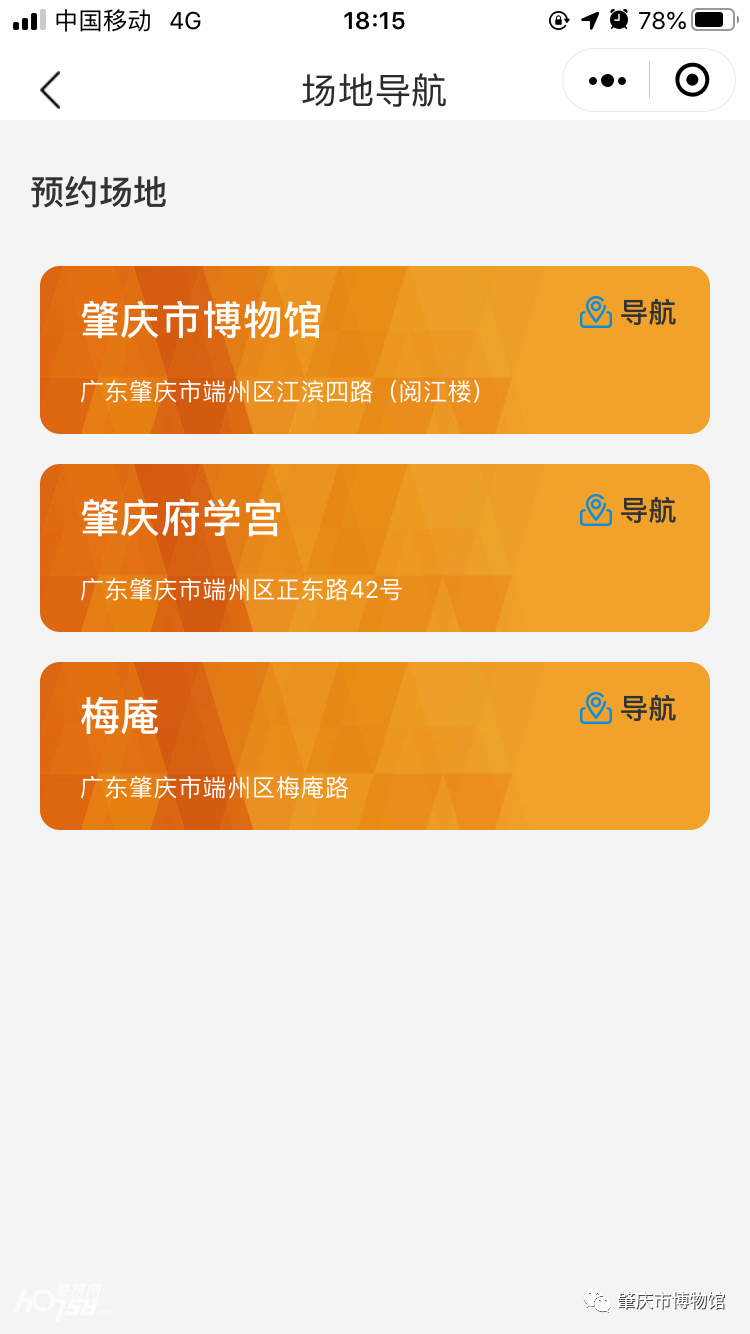Go back using the top-left arrow
This screenshot has width=750, height=1334.
click(50, 90)
